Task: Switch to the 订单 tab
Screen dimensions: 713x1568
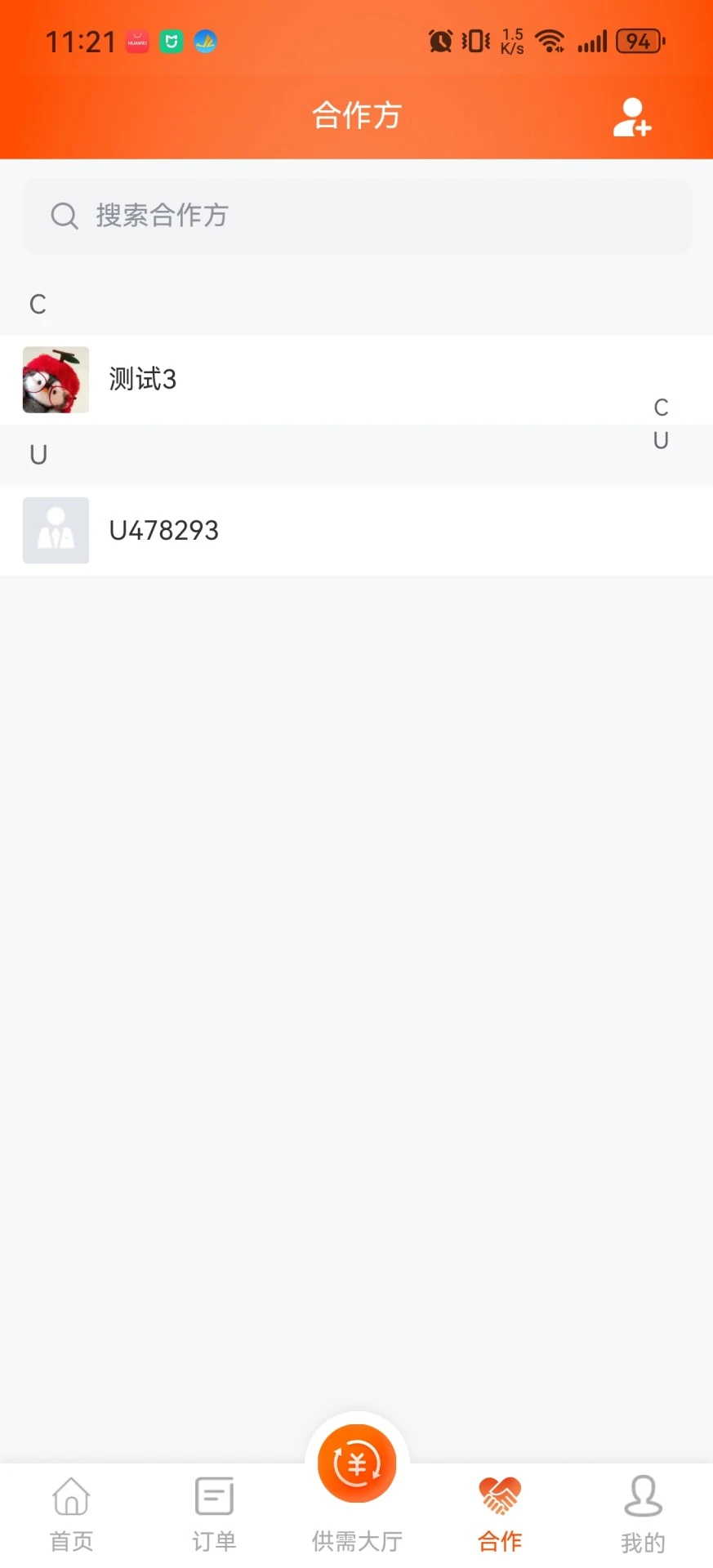Action: (214, 1515)
